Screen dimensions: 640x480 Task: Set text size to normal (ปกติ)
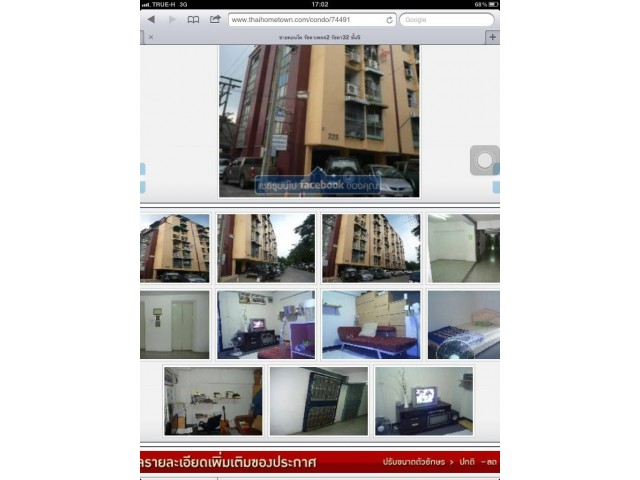(464, 462)
